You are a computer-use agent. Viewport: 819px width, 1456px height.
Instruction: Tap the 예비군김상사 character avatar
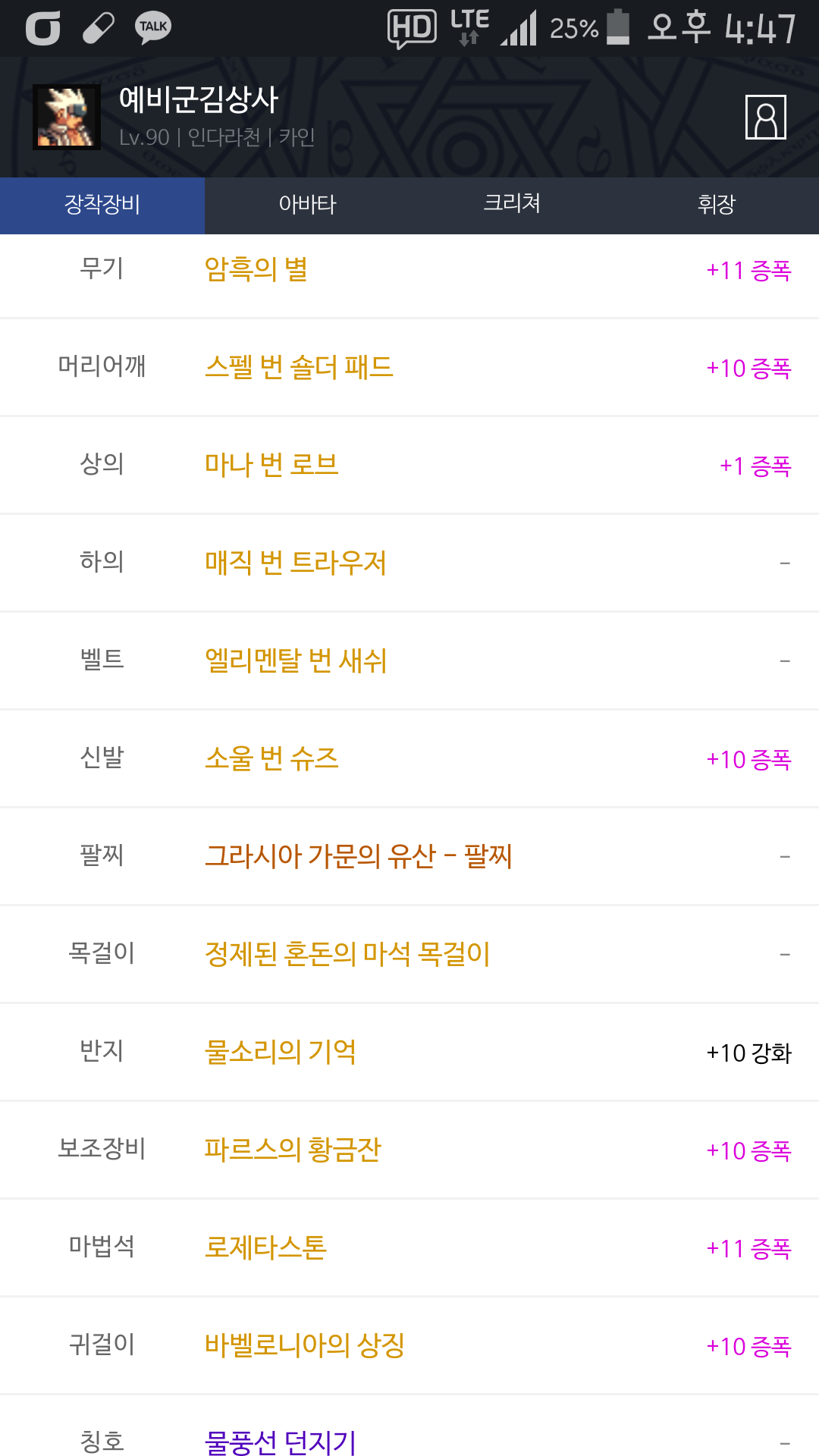tap(67, 118)
